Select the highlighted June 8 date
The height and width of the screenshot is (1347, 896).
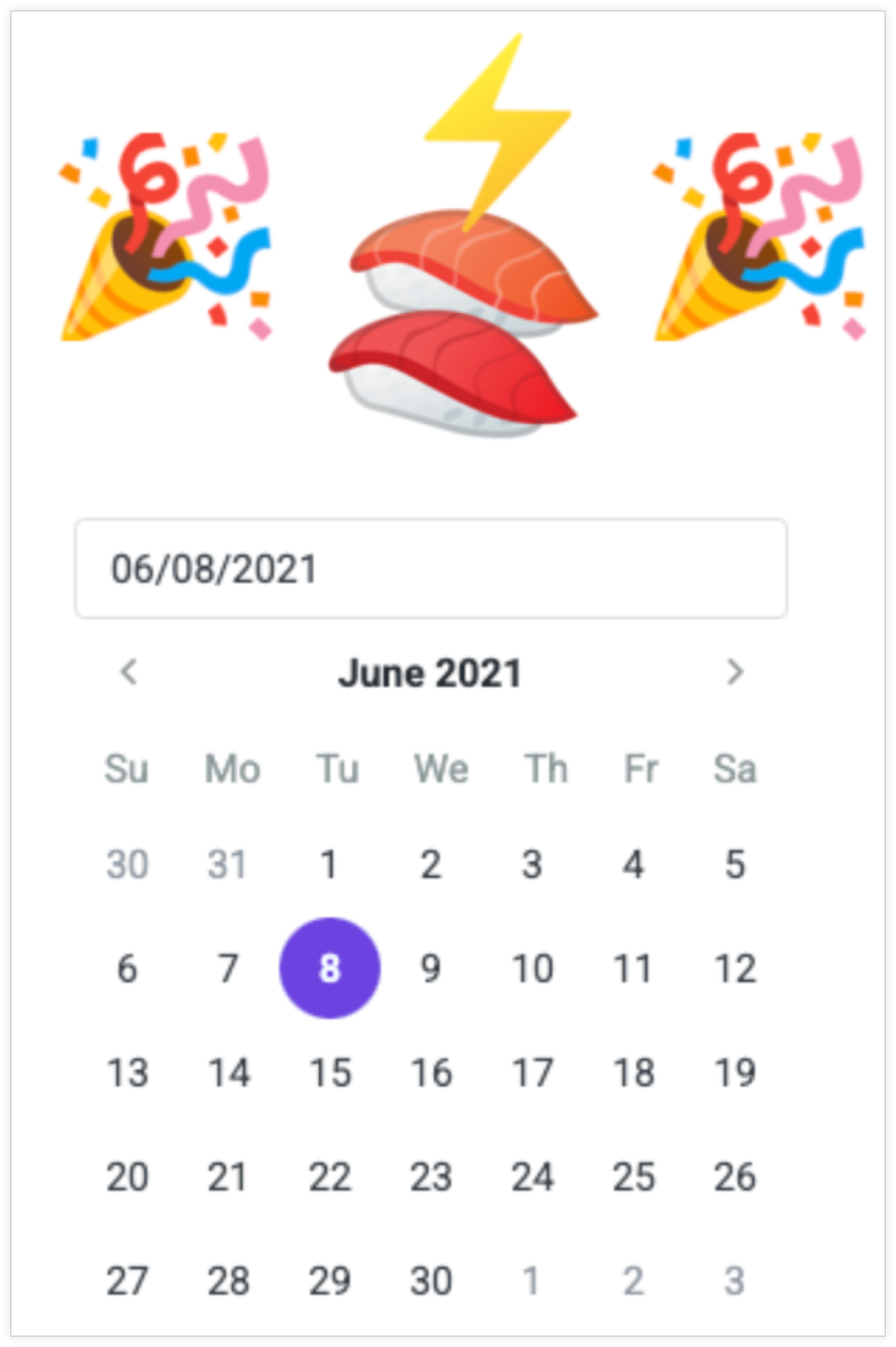330,968
